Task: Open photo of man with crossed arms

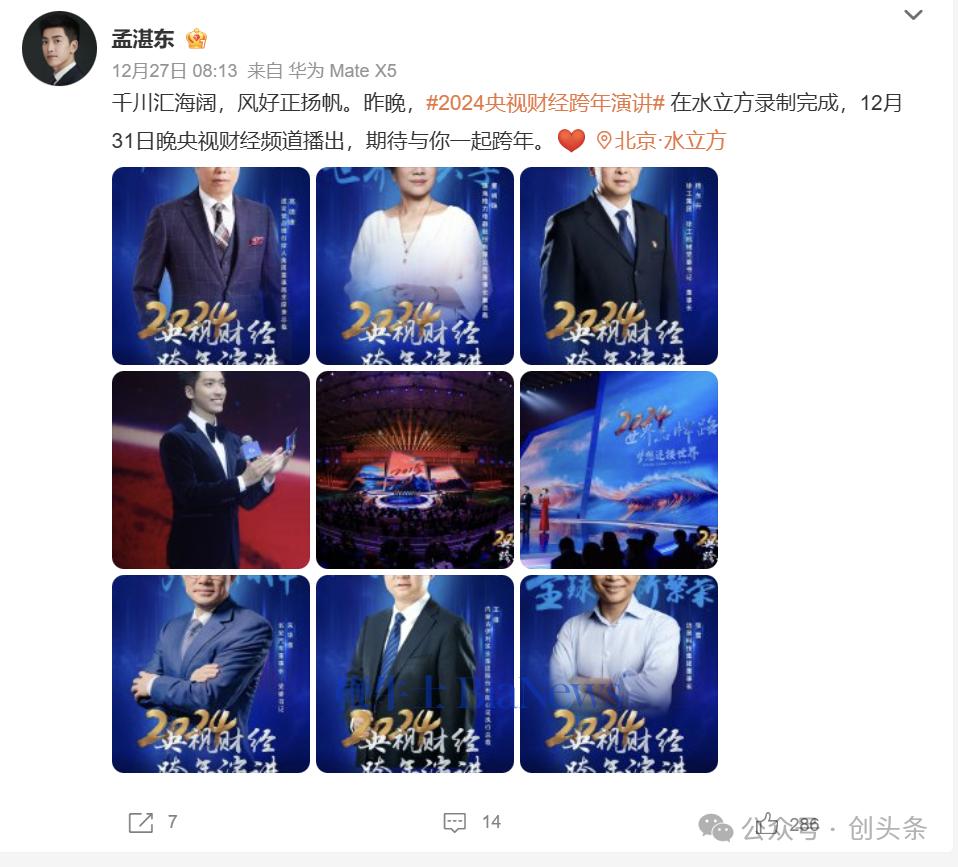Action: [x=211, y=673]
